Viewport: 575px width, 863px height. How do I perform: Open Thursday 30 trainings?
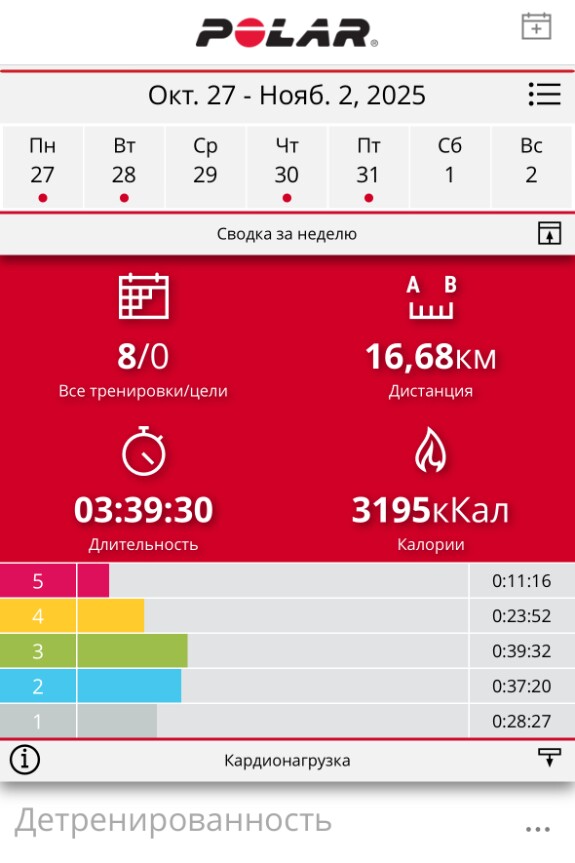point(287,167)
